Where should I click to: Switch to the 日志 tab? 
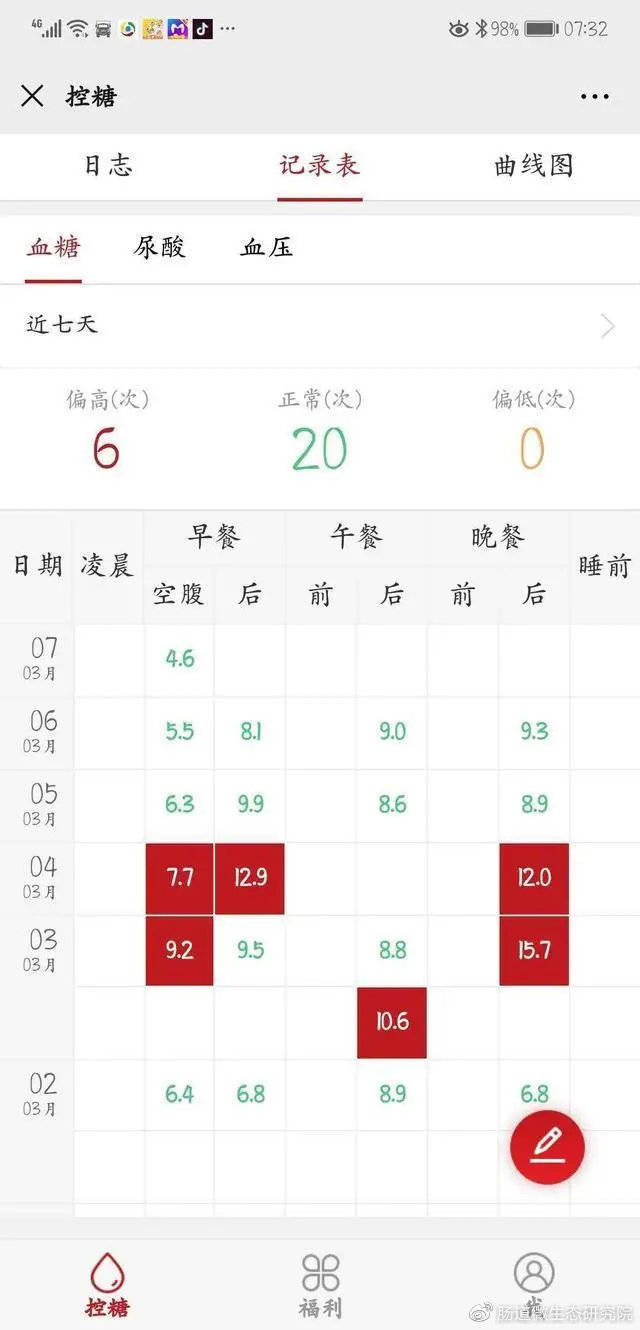[107, 165]
